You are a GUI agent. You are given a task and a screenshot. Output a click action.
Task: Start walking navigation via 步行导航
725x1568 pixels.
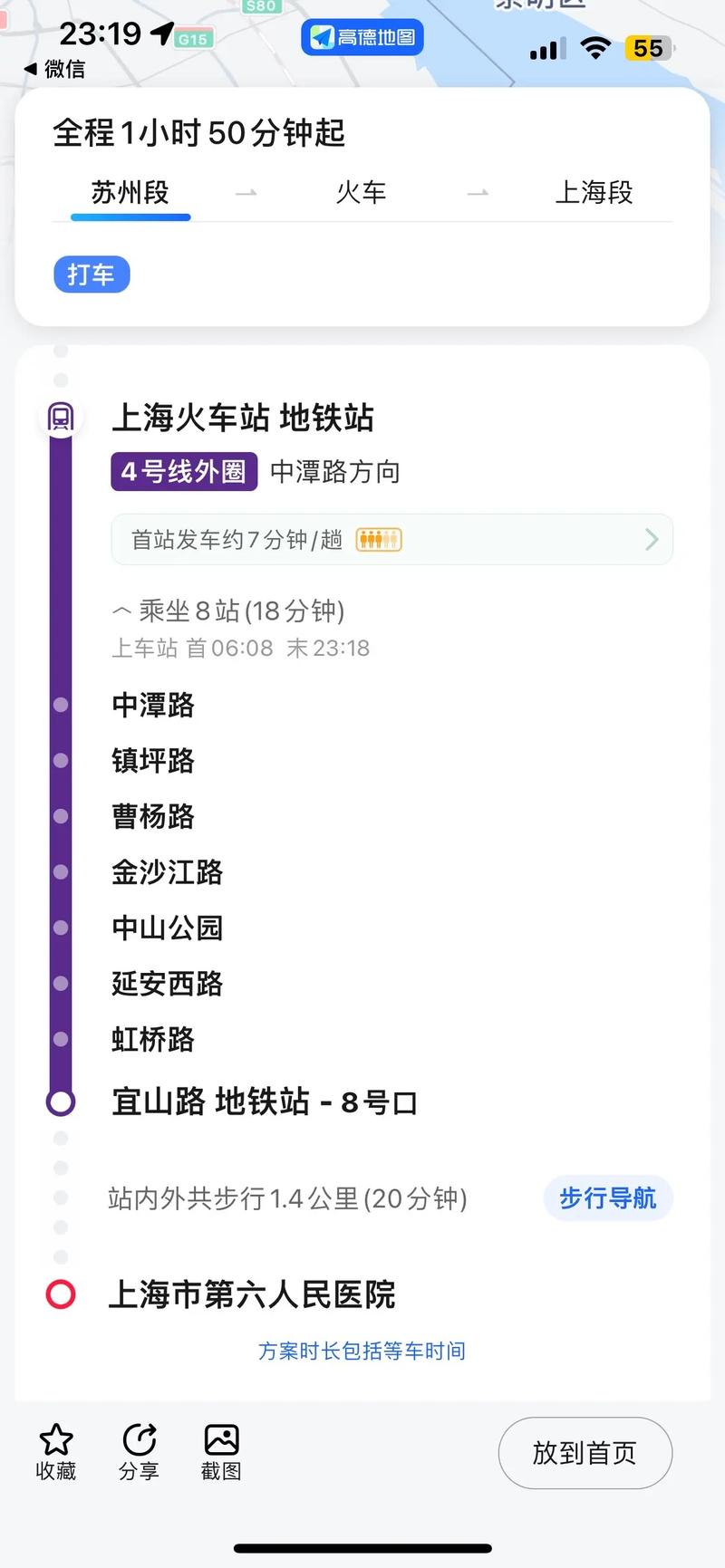pyautogui.click(x=607, y=1198)
